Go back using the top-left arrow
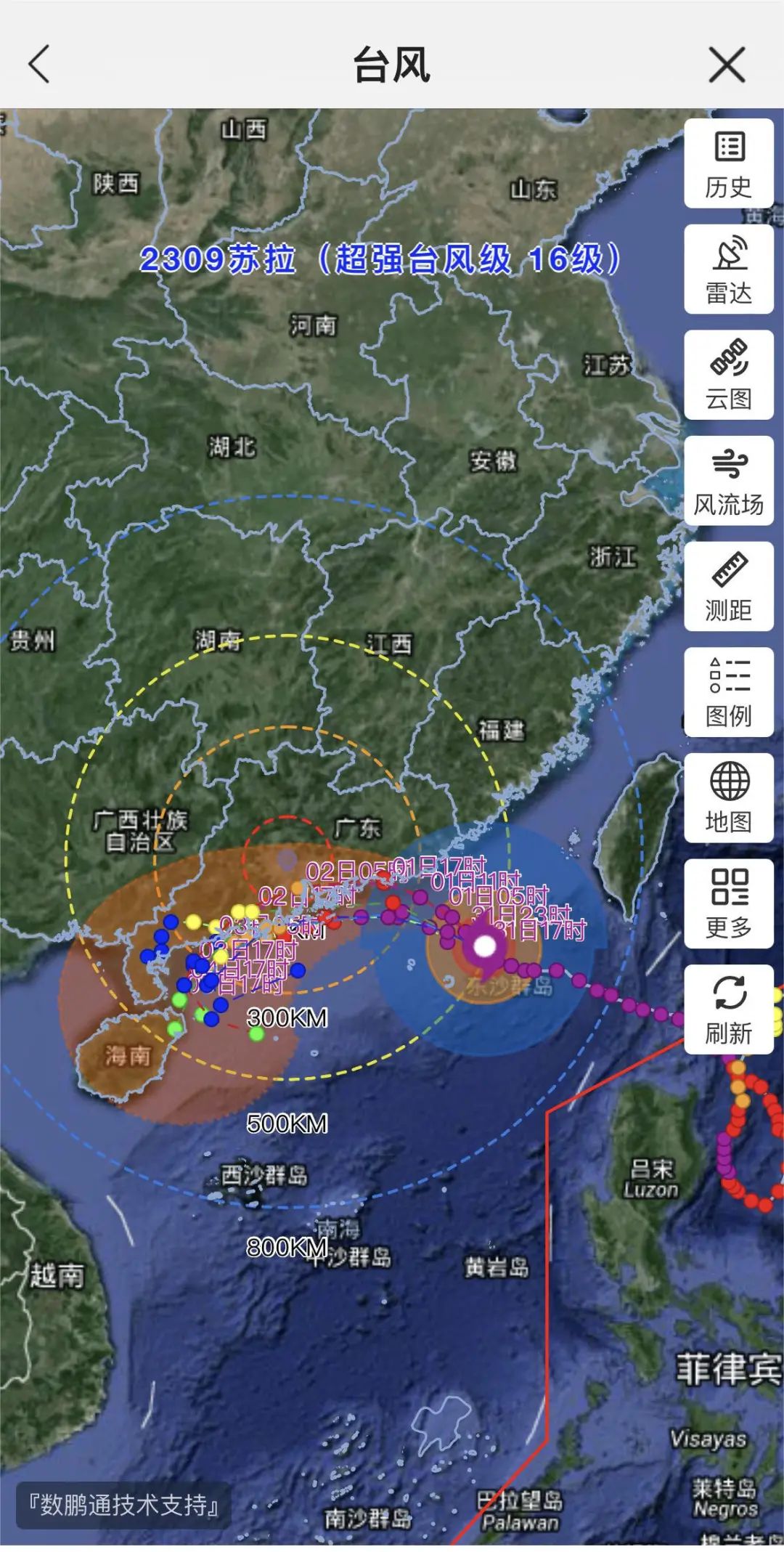Viewport: 784px width, 1552px height. coord(40,64)
